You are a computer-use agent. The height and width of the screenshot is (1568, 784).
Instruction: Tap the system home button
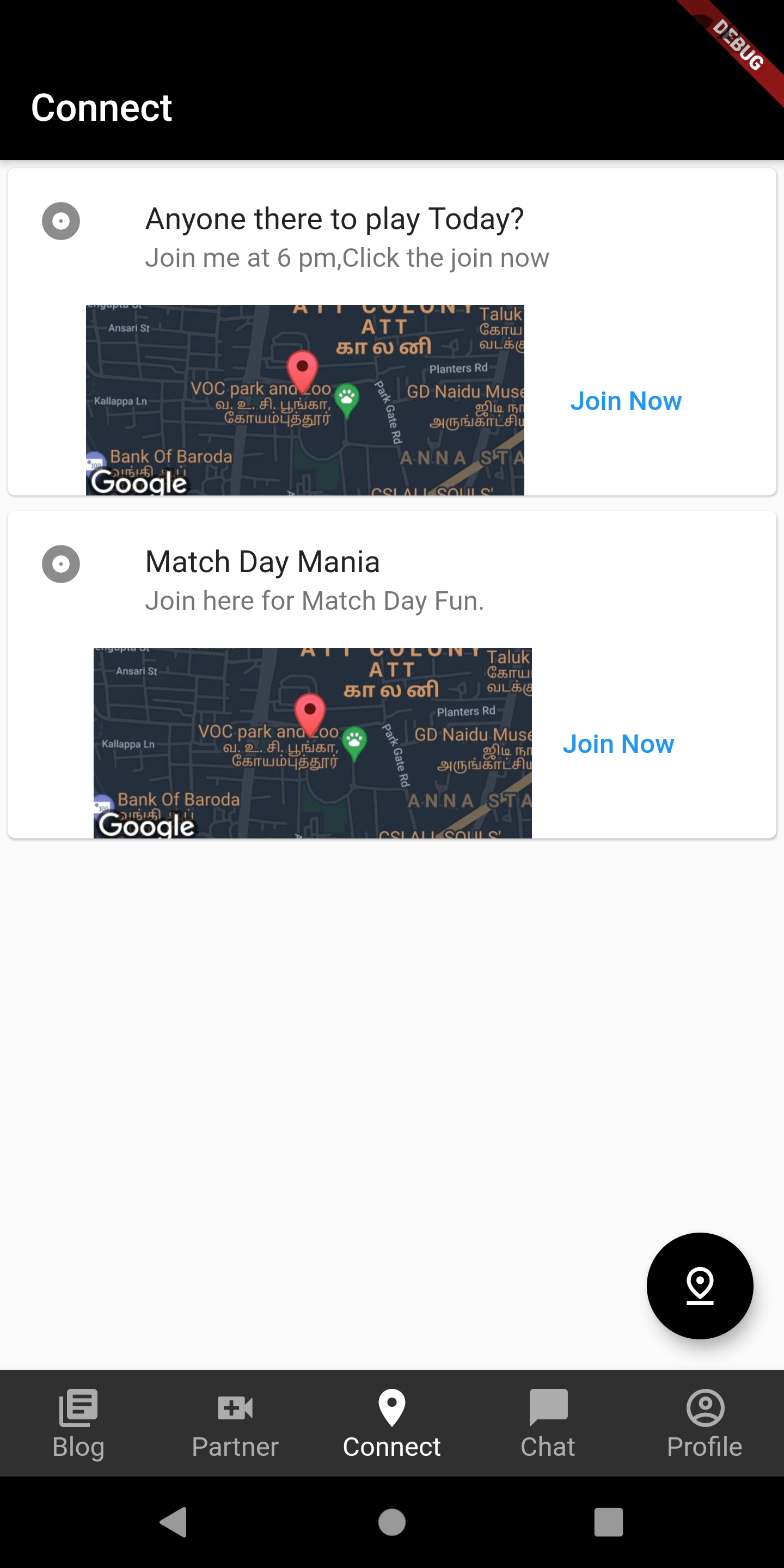[392, 1522]
